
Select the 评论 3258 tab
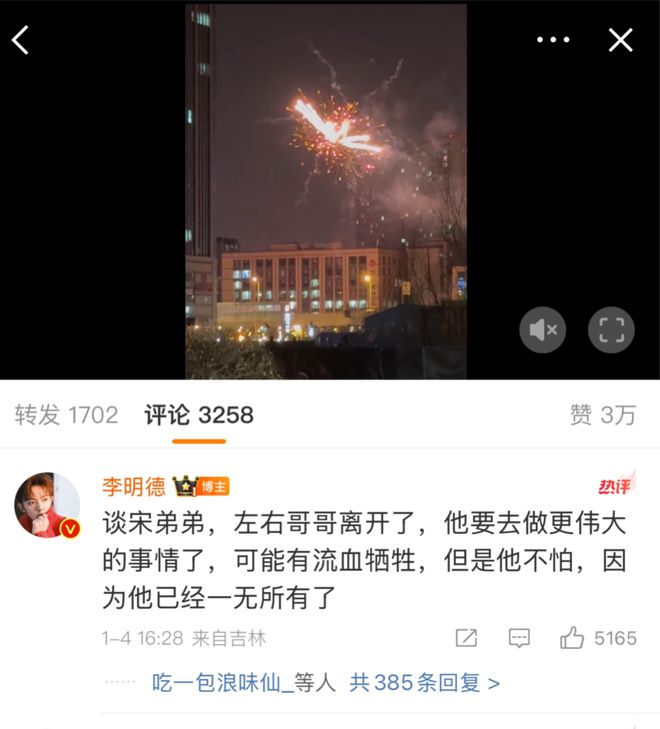(198, 415)
